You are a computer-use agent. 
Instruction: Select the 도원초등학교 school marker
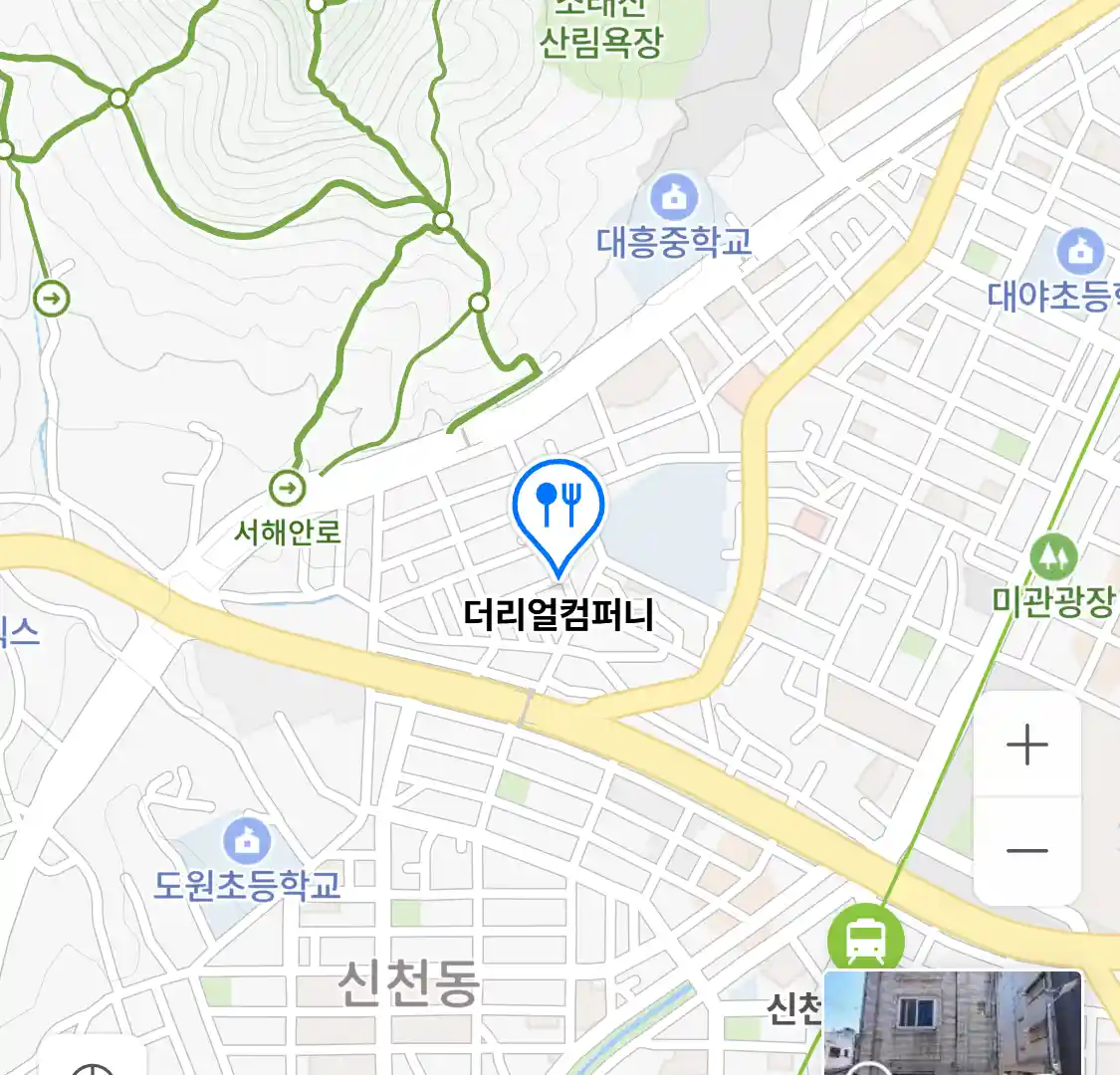click(x=246, y=841)
